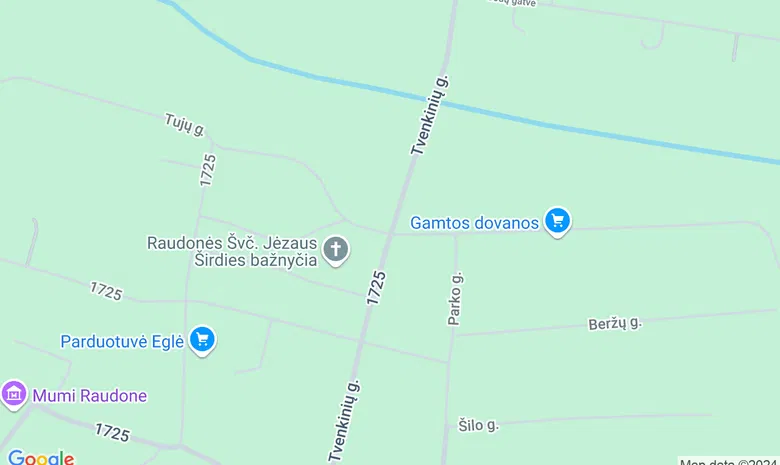Screen dimensions: 780x465
Task: Open Parduotuvė Eglė store pin
Action: tap(203, 340)
